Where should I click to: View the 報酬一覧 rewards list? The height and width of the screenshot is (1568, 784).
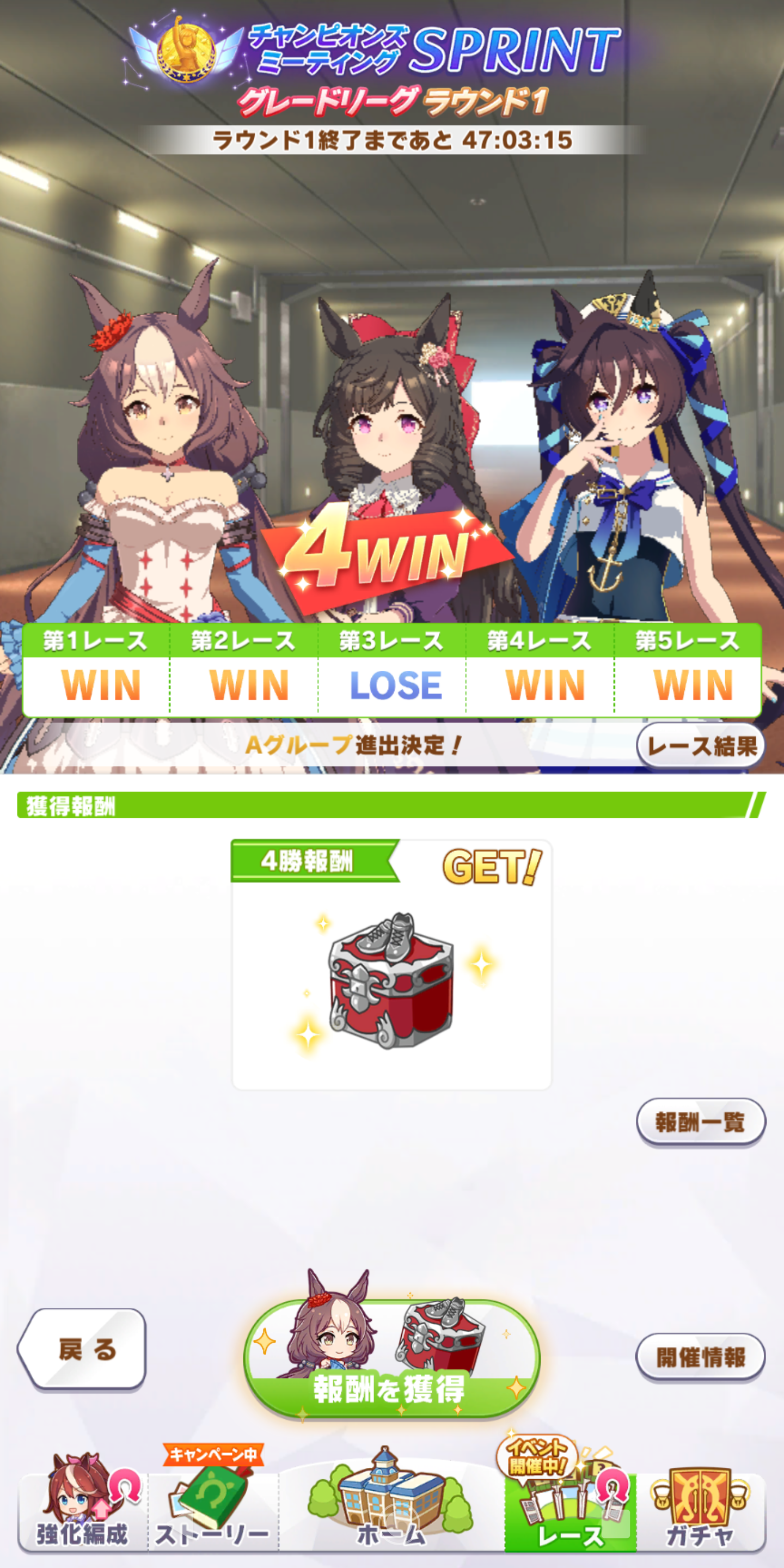tap(700, 1121)
